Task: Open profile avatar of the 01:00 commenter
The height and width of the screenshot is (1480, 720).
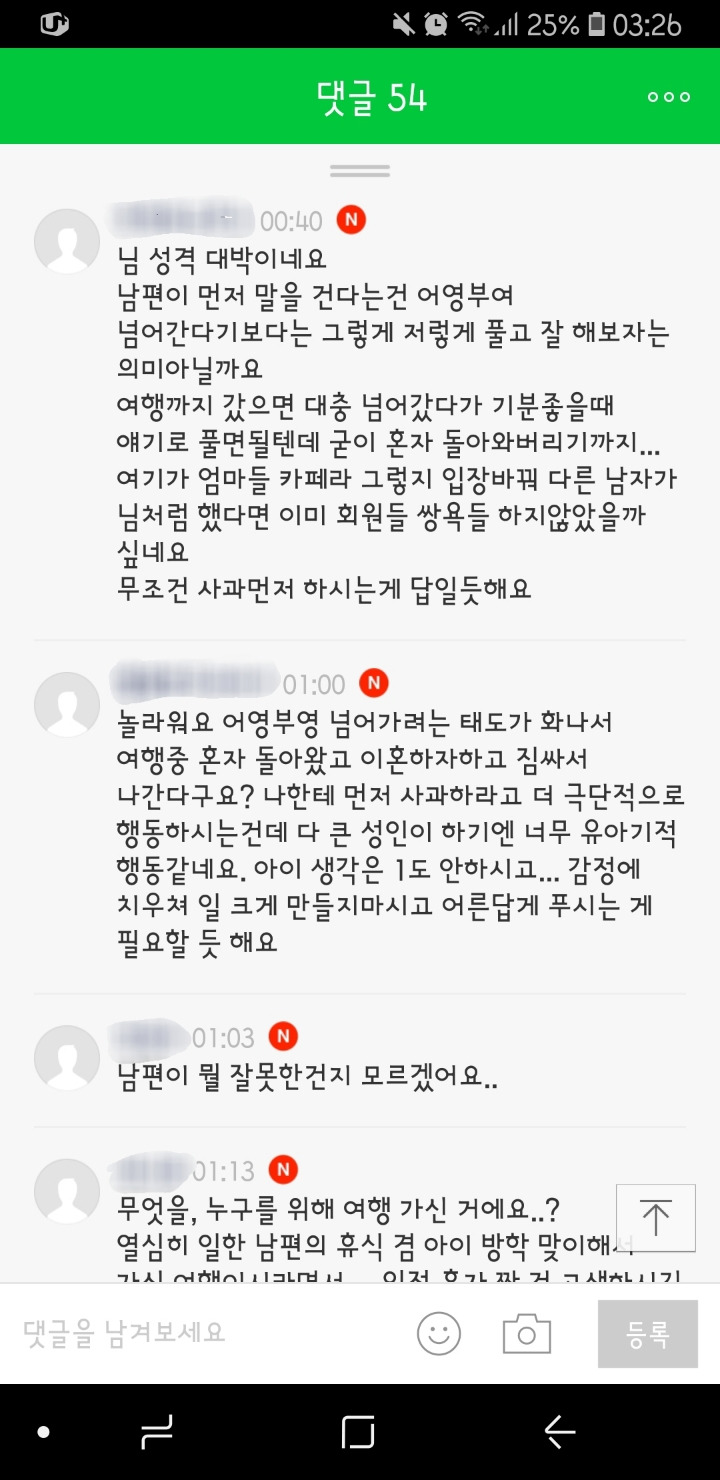Action: point(67,705)
